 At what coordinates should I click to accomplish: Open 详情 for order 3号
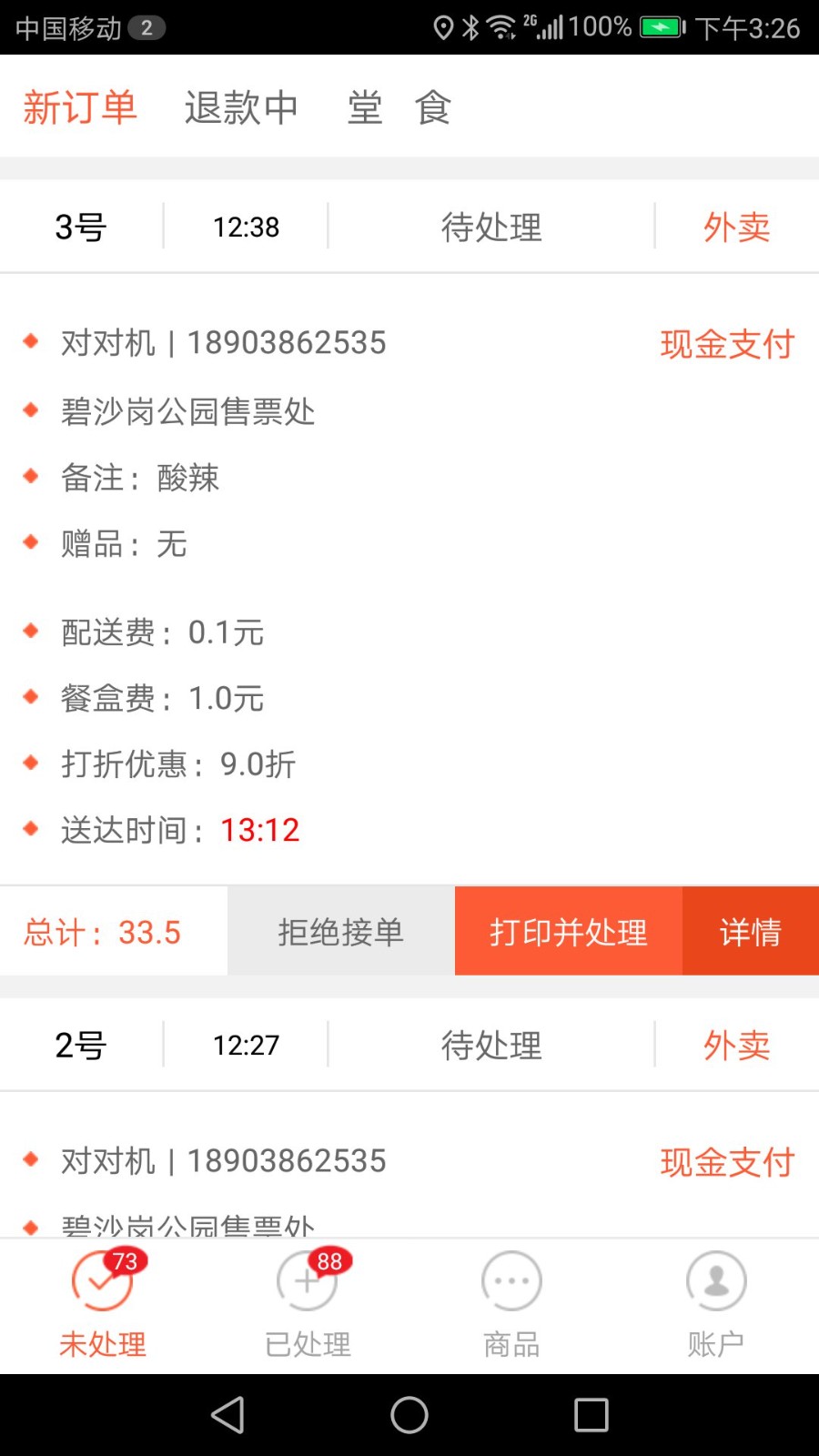(x=751, y=931)
